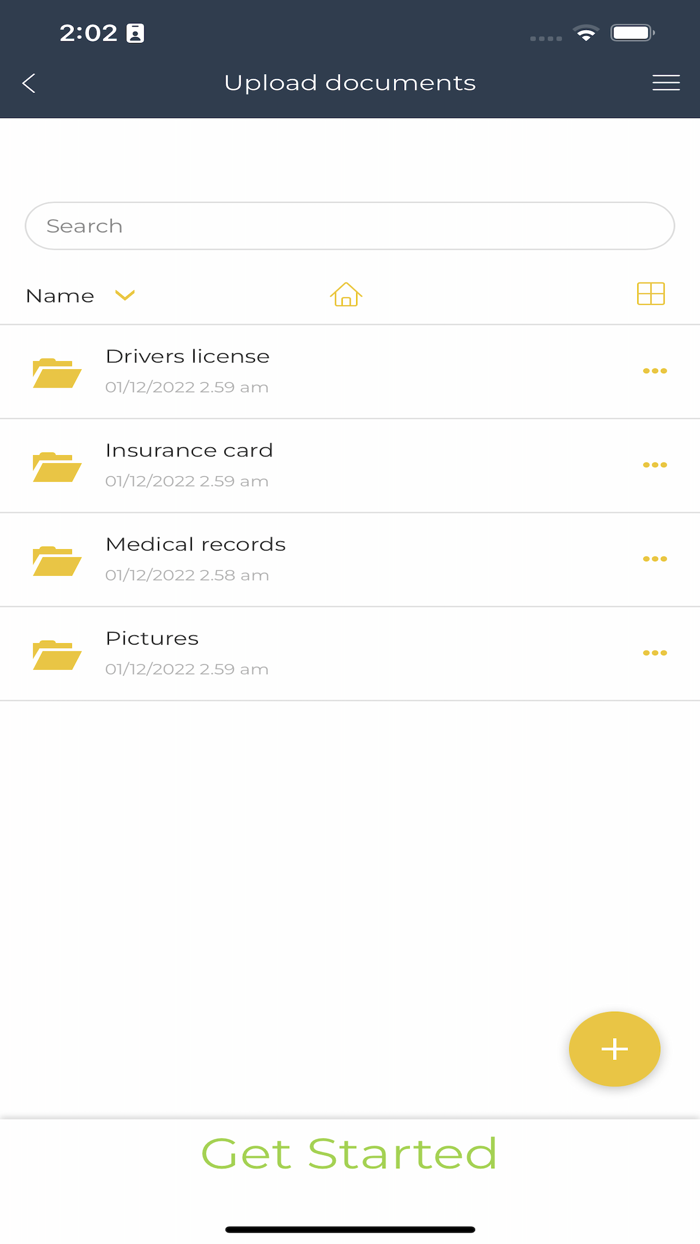The width and height of the screenshot is (700, 1244).
Task: Show more options for Drivers license
Action: coord(655,371)
